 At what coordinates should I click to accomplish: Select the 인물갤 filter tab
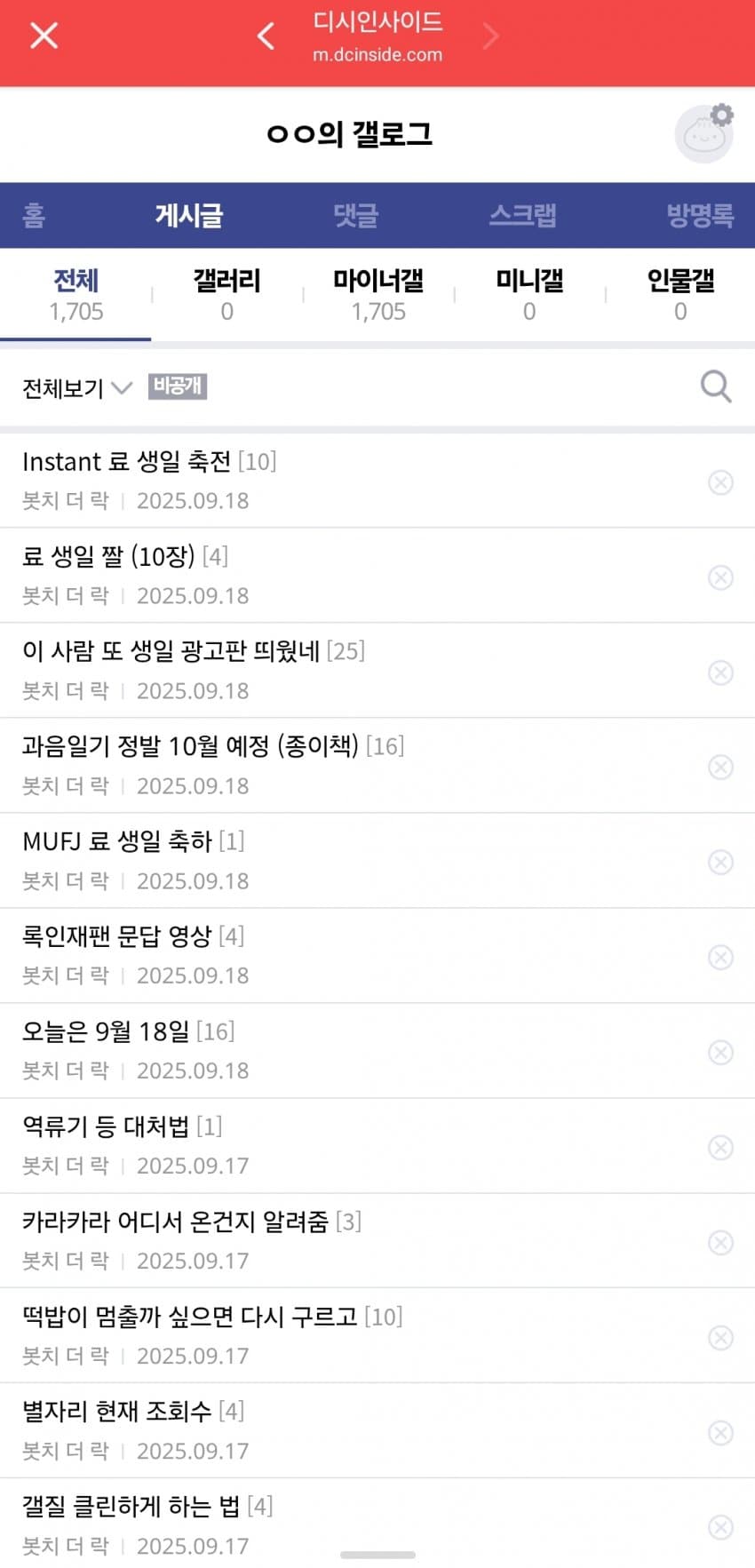680,295
